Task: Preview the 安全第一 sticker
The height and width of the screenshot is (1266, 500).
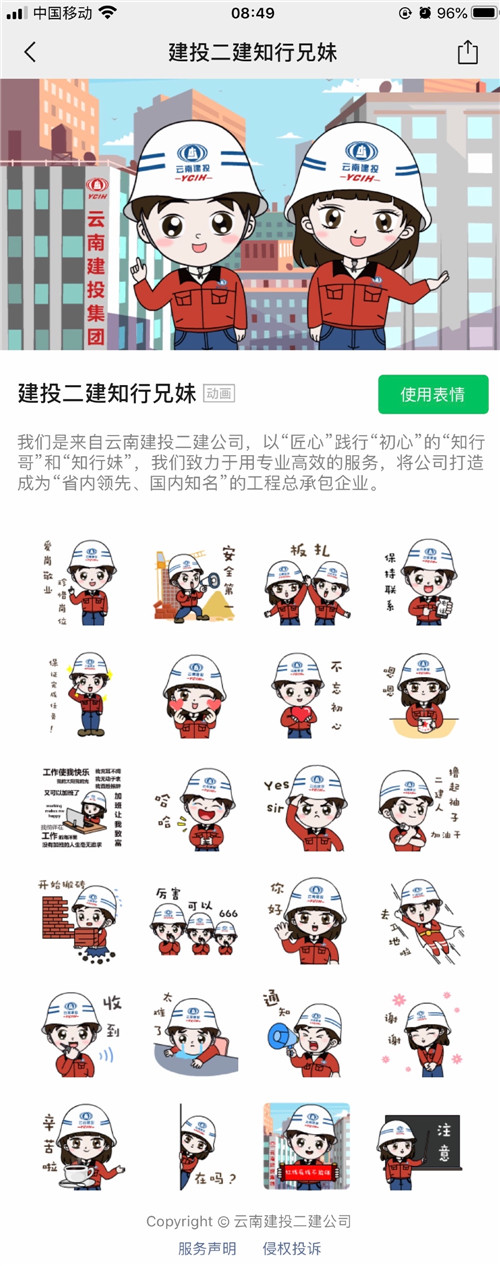Action: coord(194,583)
